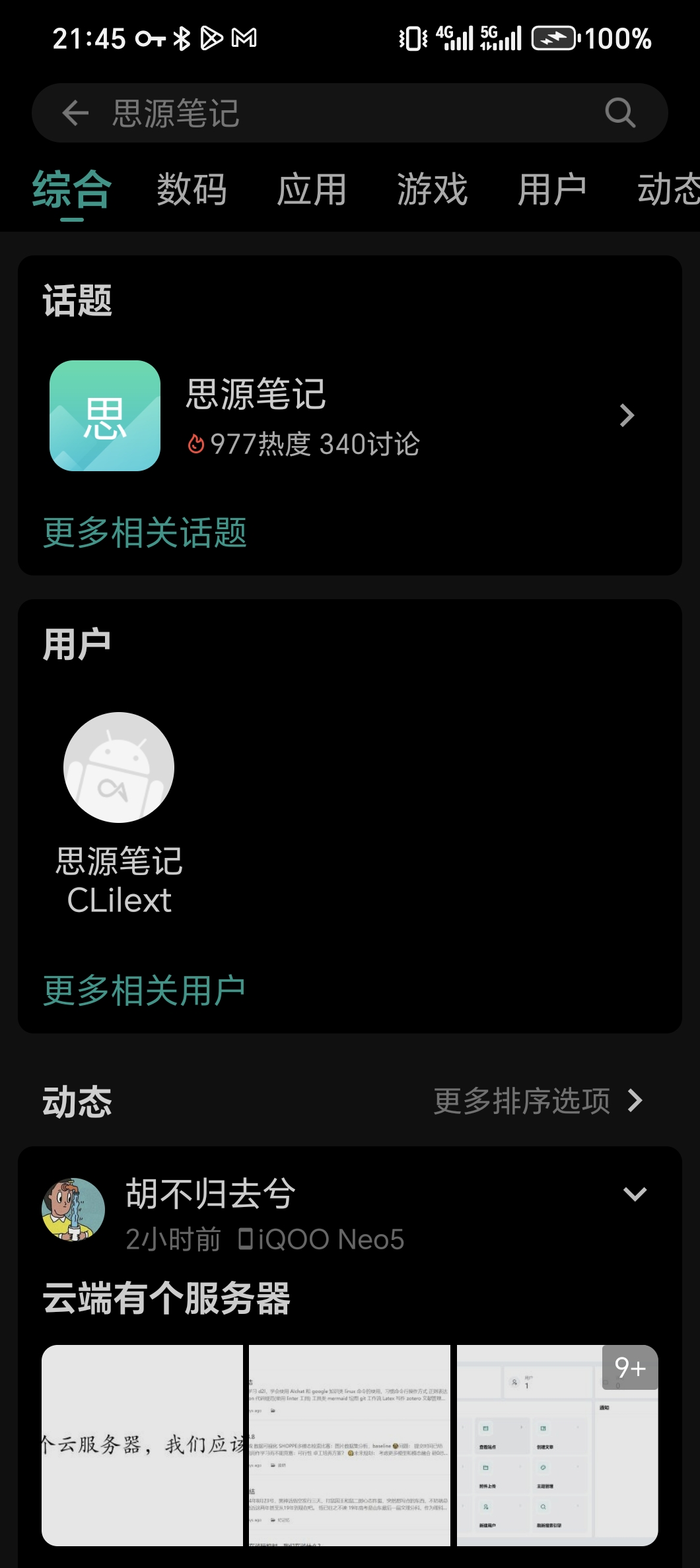This screenshot has height=1568, width=700.
Task: Open 更多相关用户
Action: 143,988
